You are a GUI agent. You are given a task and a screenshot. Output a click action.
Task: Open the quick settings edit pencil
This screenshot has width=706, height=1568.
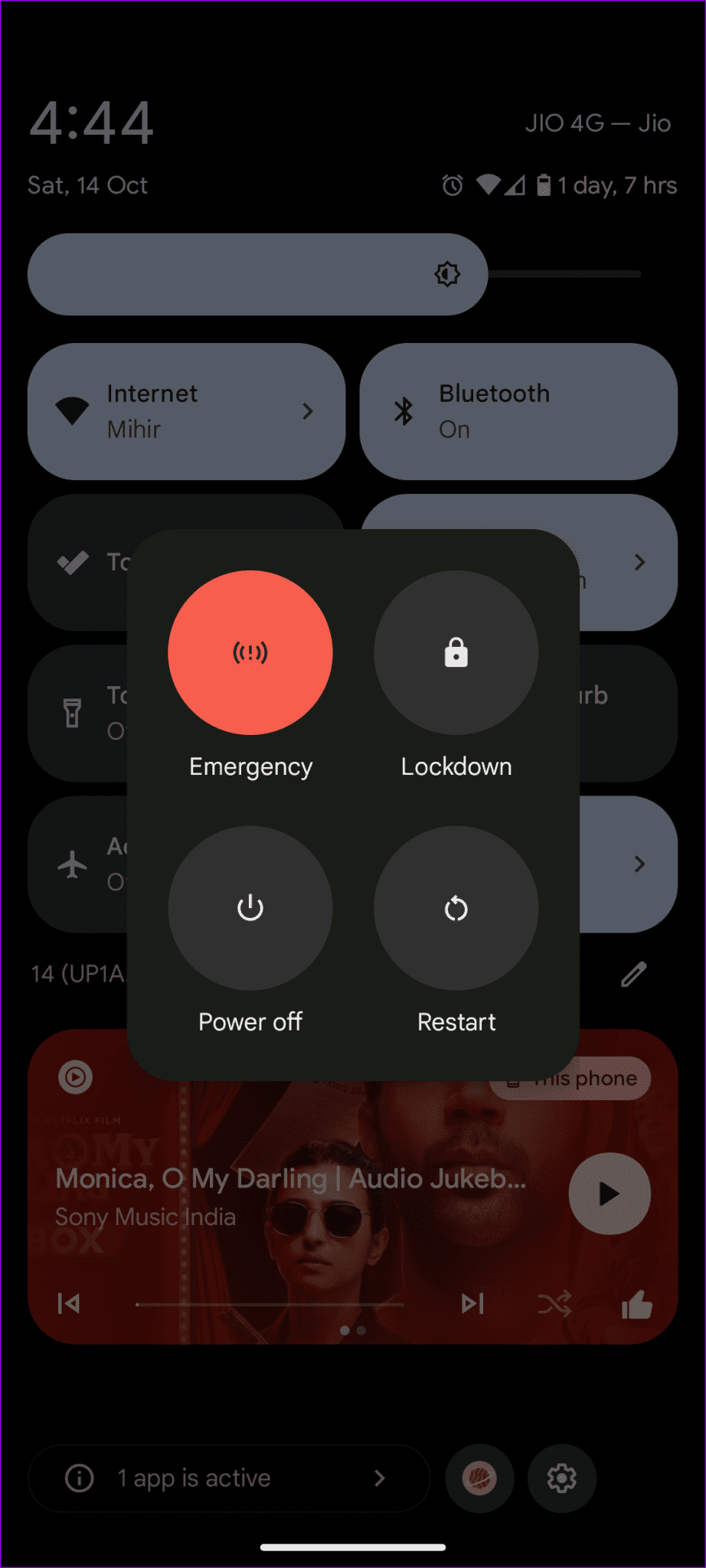pyautogui.click(x=632, y=973)
